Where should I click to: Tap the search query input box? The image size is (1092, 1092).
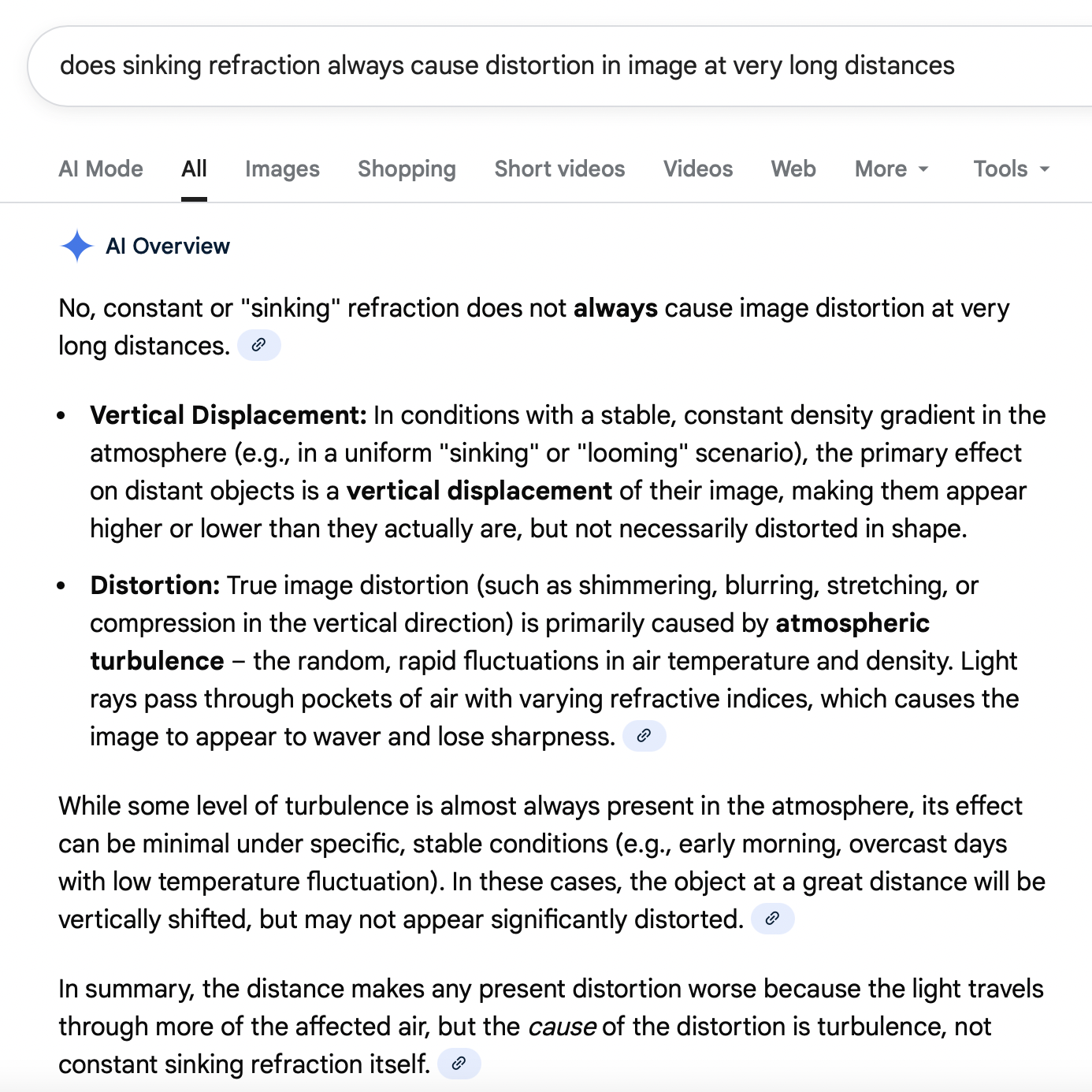pyautogui.click(x=507, y=65)
